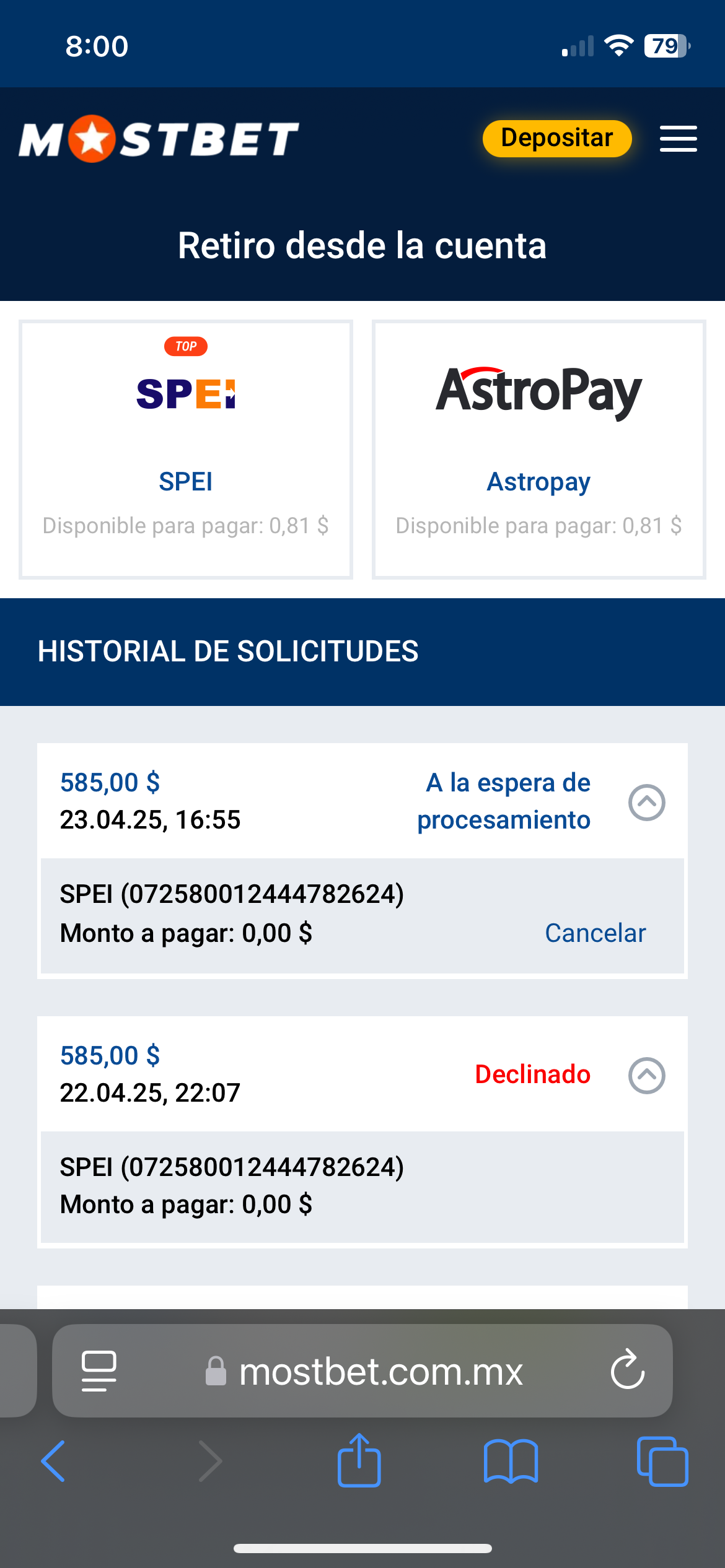The width and height of the screenshot is (725, 1568).
Task: Tap the mostbet.com.mx address bar
Action: click(380, 1370)
